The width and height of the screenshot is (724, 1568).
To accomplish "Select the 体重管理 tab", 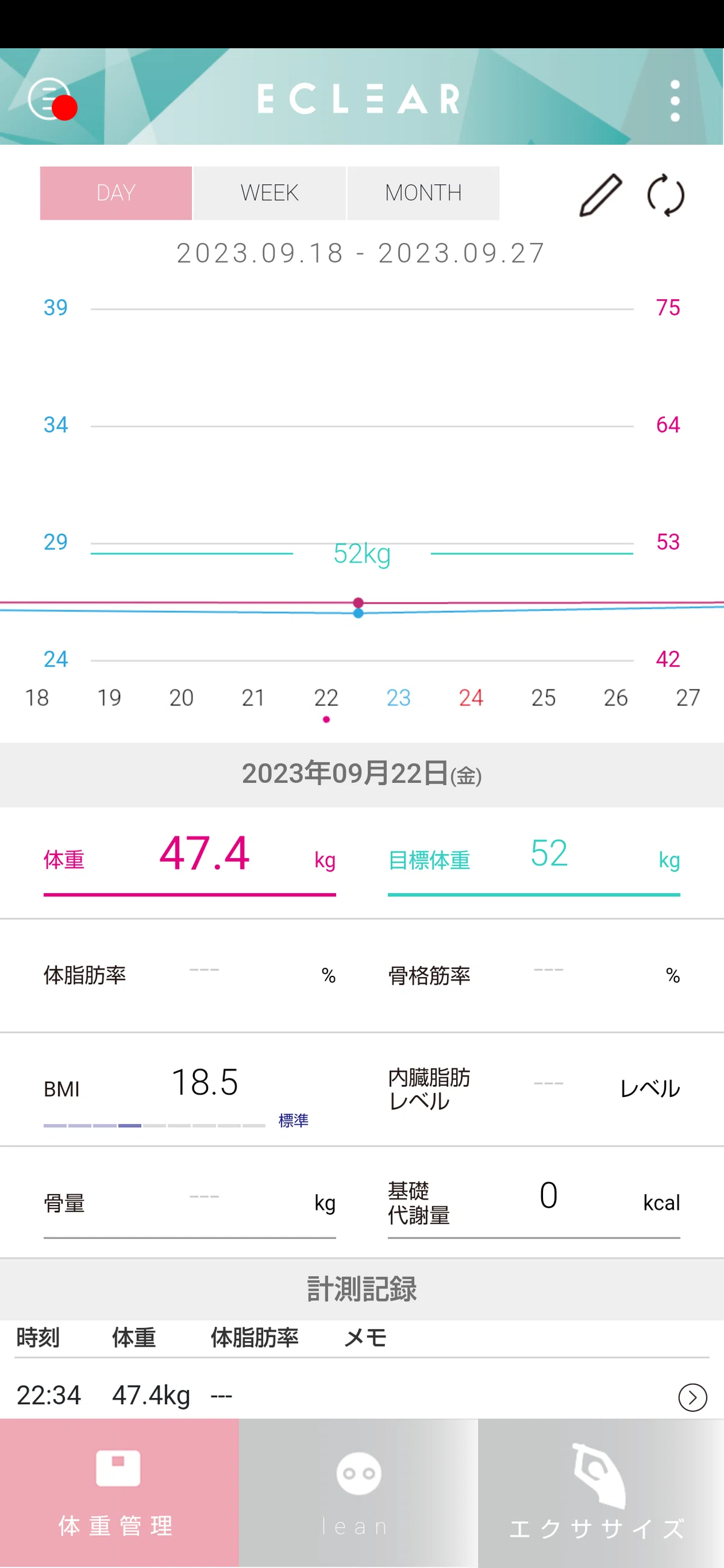I will tap(119, 1493).
